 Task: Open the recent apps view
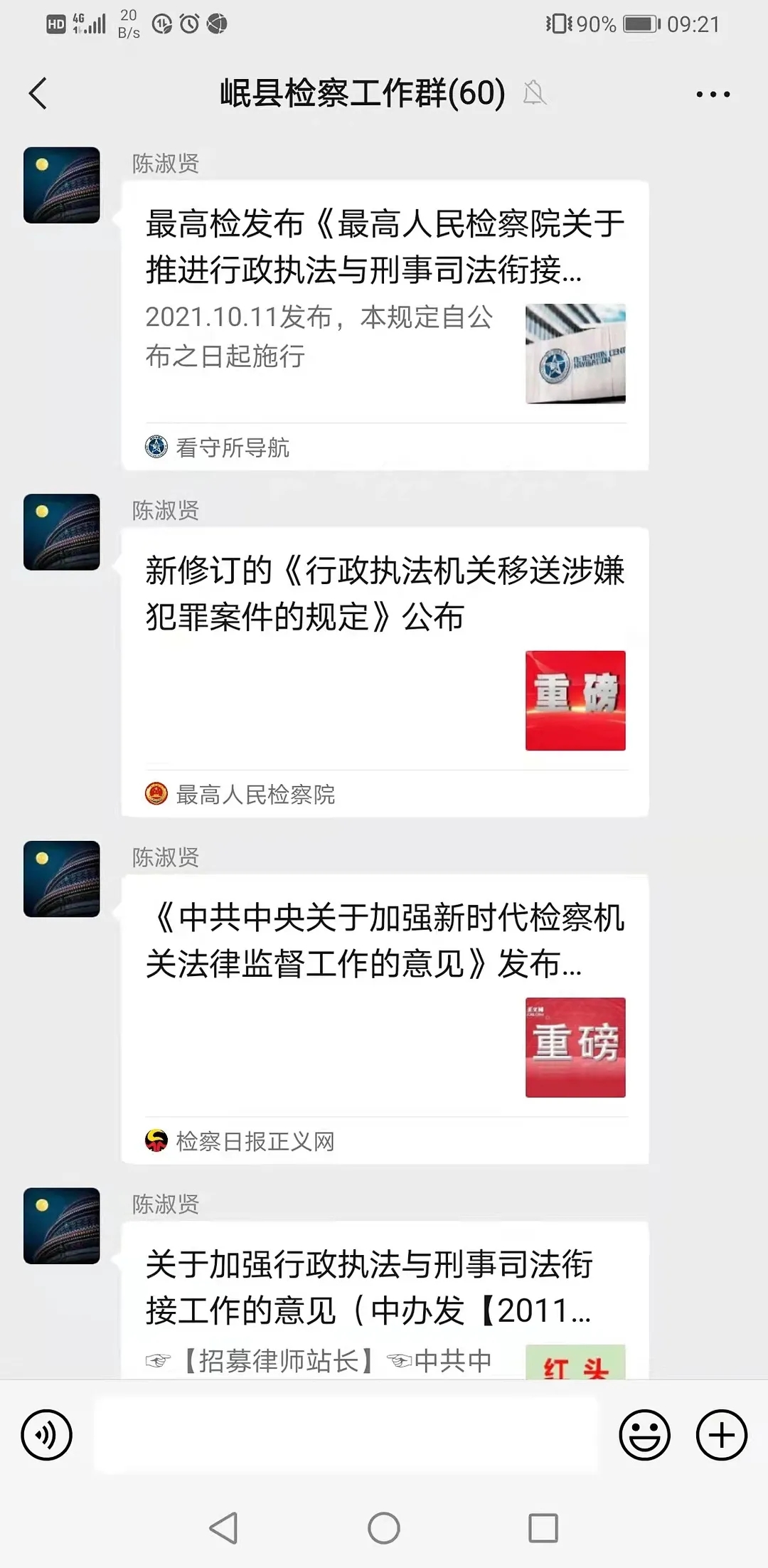pos(543,1527)
